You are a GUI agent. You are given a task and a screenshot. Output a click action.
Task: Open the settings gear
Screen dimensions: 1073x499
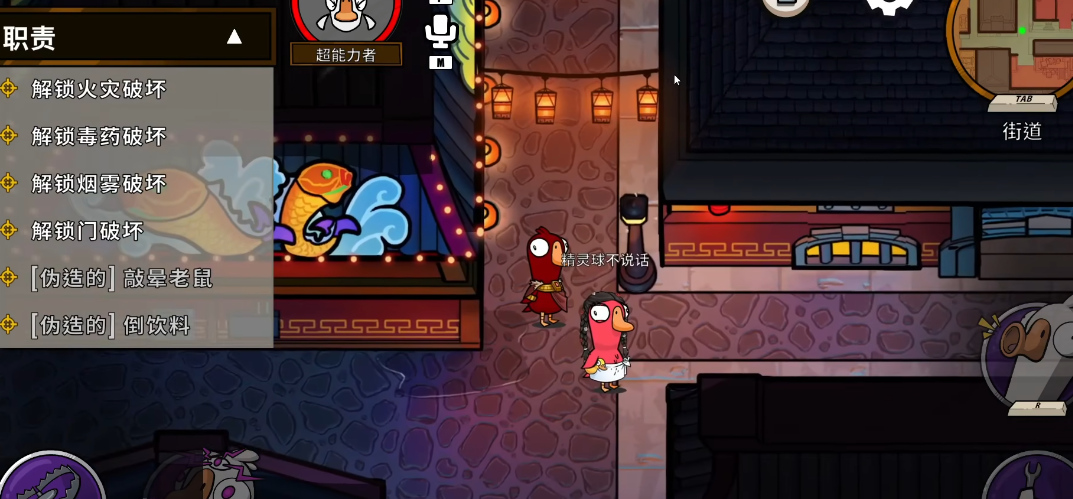[889, 6]
